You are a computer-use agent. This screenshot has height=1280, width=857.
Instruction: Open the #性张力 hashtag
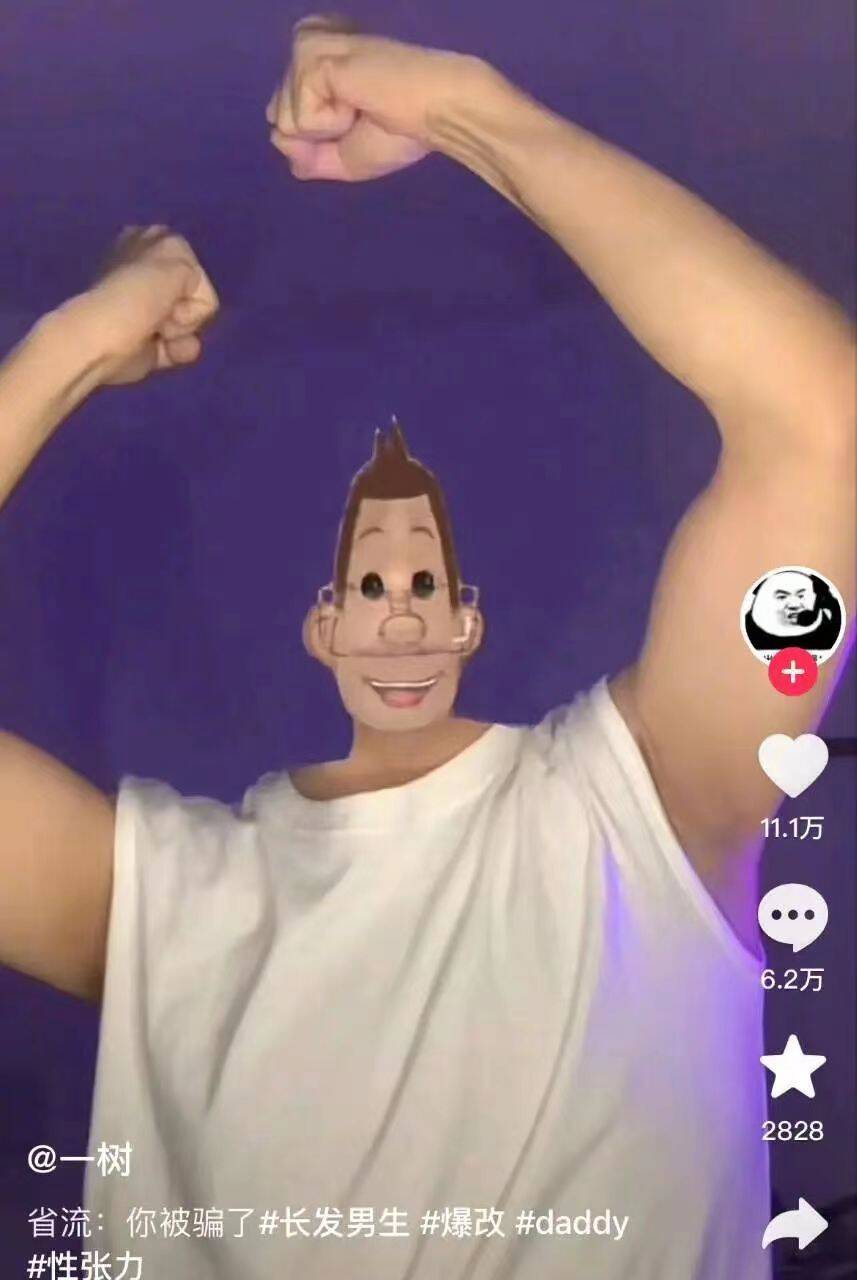tap(85, 1264)
